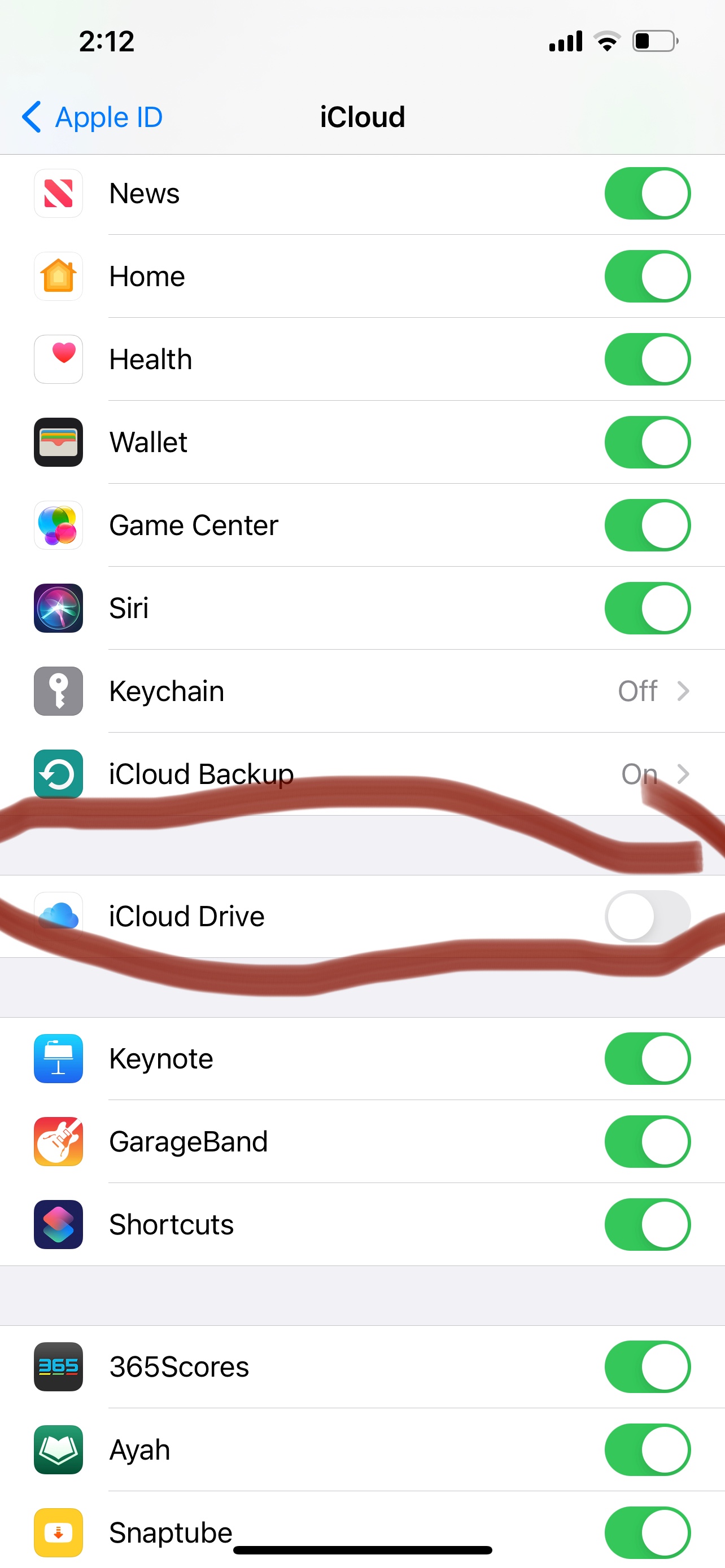Switch off the Keynote toggle
725x1568 pixels.
(x=647, y=1058)
